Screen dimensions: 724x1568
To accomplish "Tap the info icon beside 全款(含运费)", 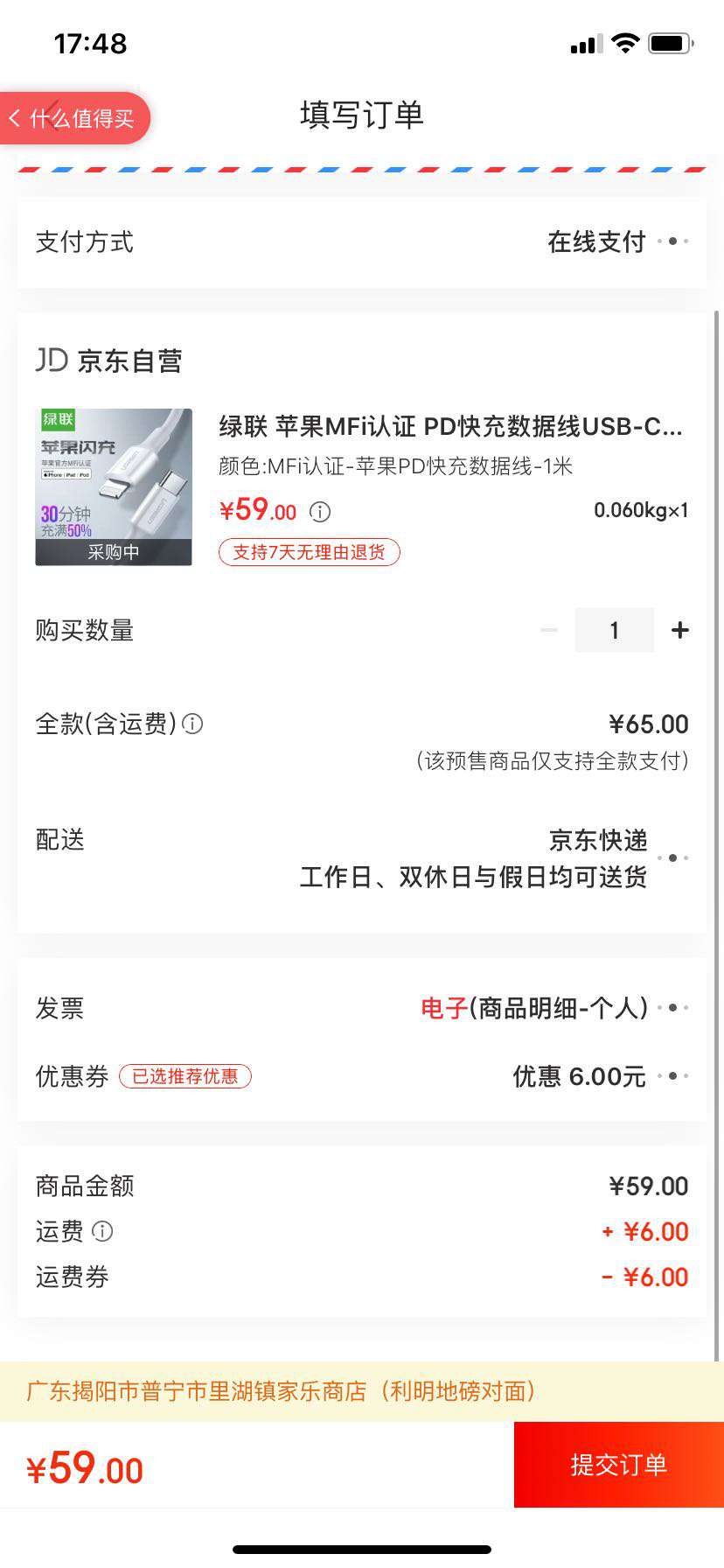I will coord(193,724).
